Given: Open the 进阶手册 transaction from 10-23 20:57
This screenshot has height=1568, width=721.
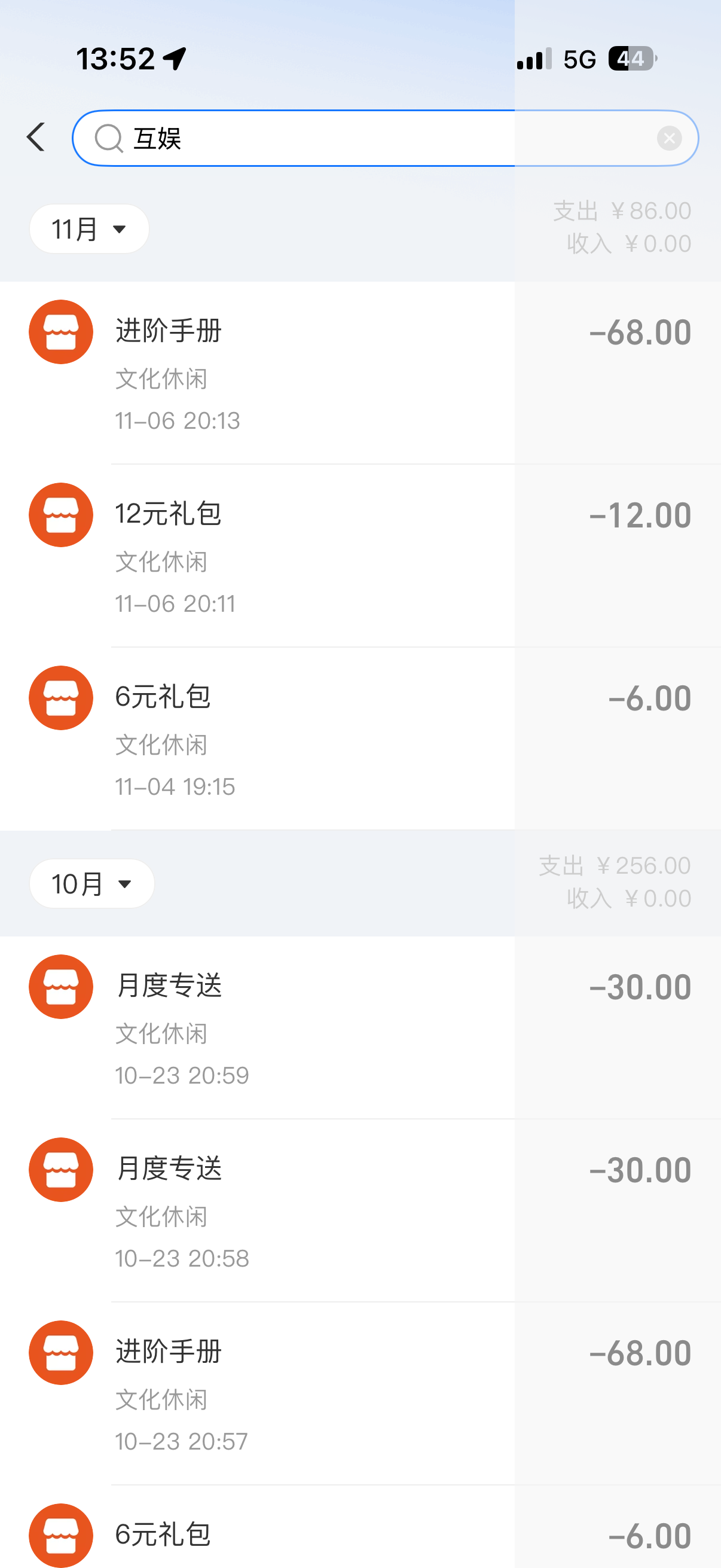Looking at the screenshot, I should tap(360, 1393).
